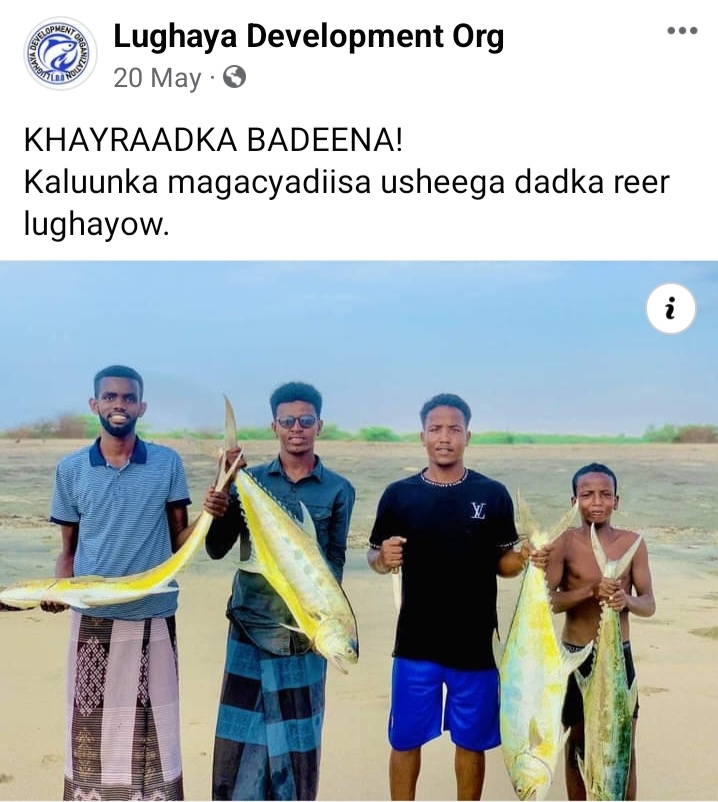Open the fish photo in full view
This screenshot has height=802, width=718.
(358, 560)
